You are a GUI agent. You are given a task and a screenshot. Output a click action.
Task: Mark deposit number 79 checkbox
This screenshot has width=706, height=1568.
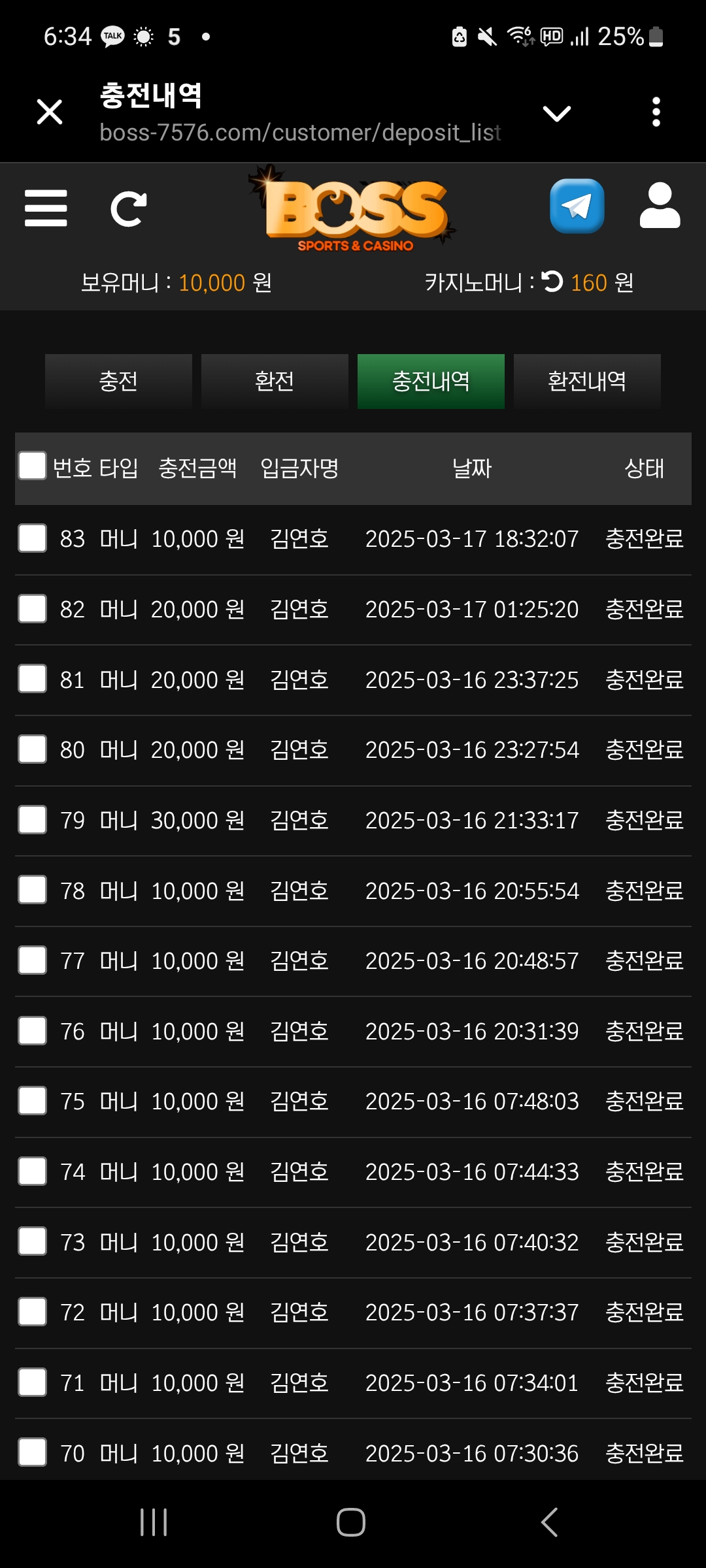32,820
